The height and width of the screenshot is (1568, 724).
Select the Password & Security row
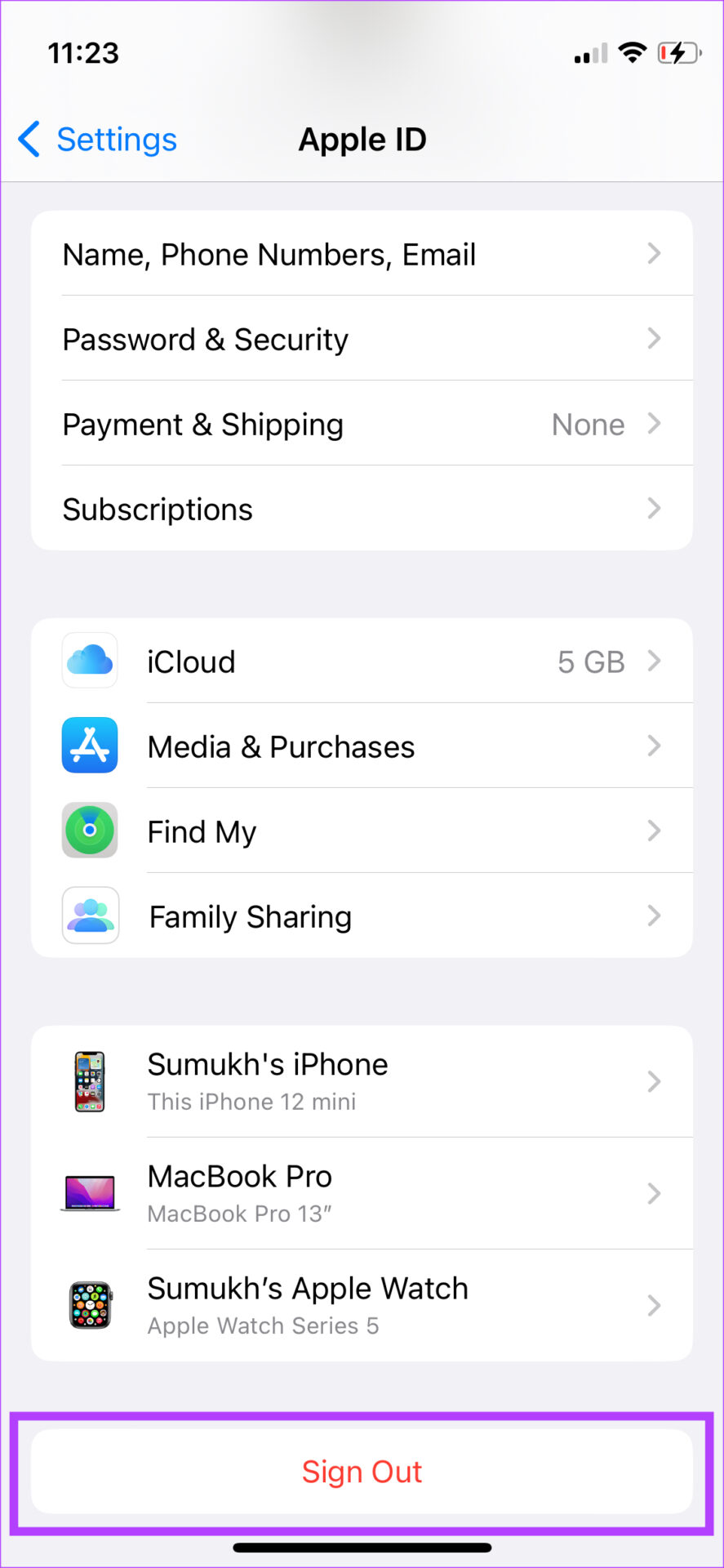point(362,338)
